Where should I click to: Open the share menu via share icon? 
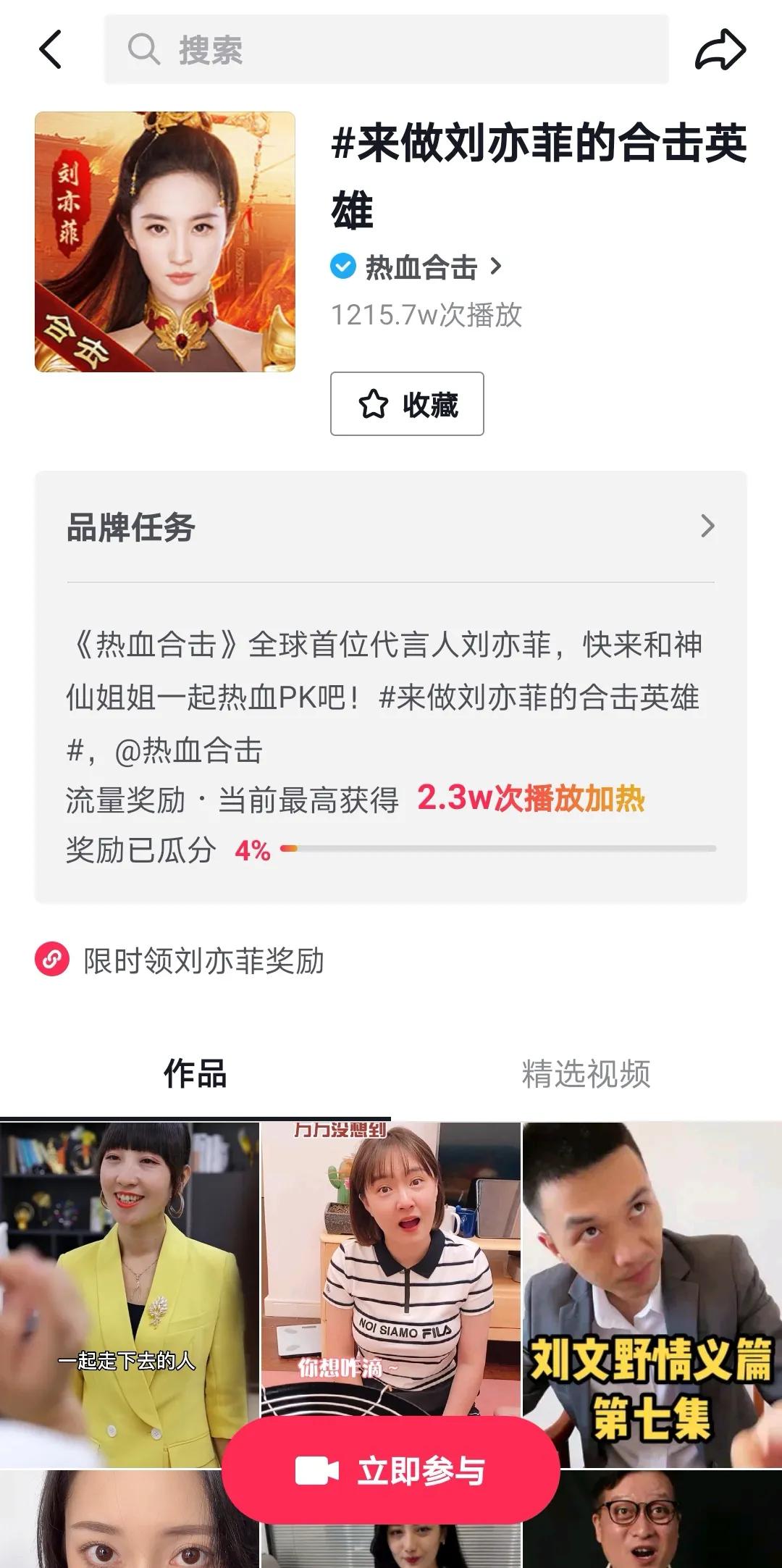[x=722, y=51]
